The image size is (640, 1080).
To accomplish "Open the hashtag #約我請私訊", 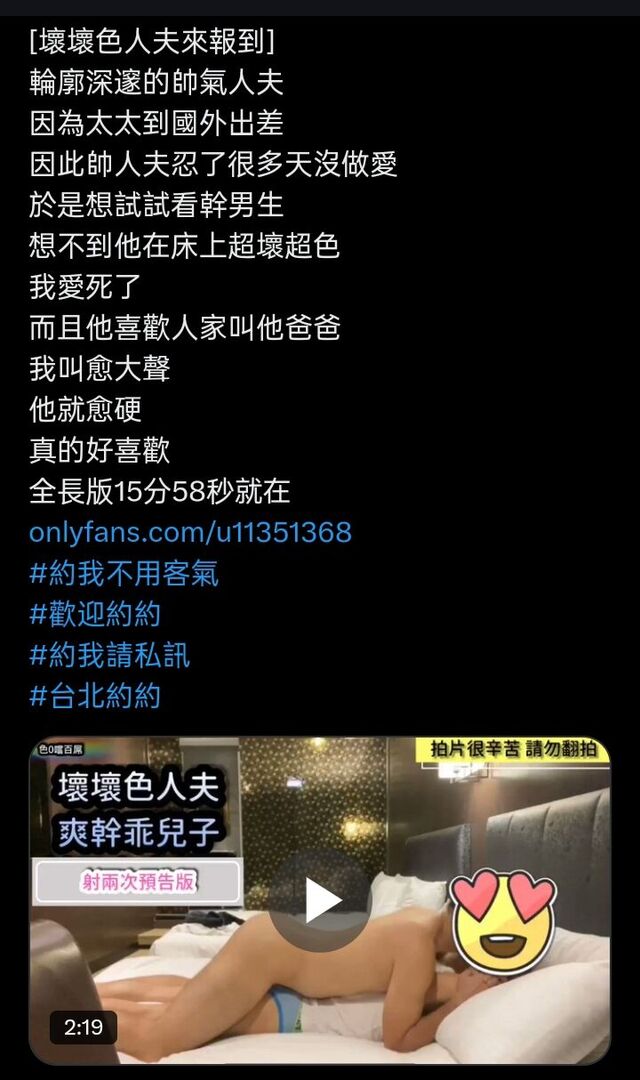I will pyautogui.click(x=109, y=655).
